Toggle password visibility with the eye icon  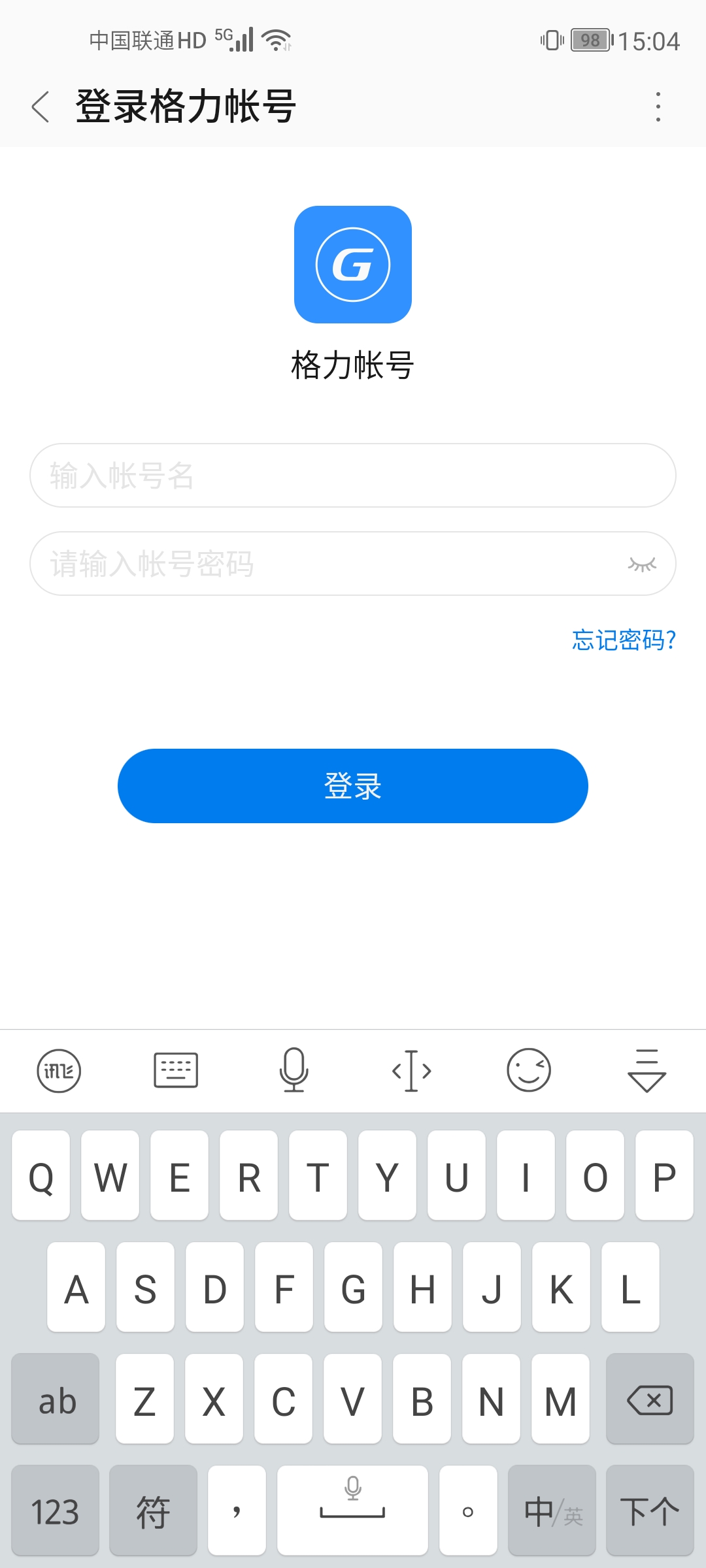coord(642,564)
